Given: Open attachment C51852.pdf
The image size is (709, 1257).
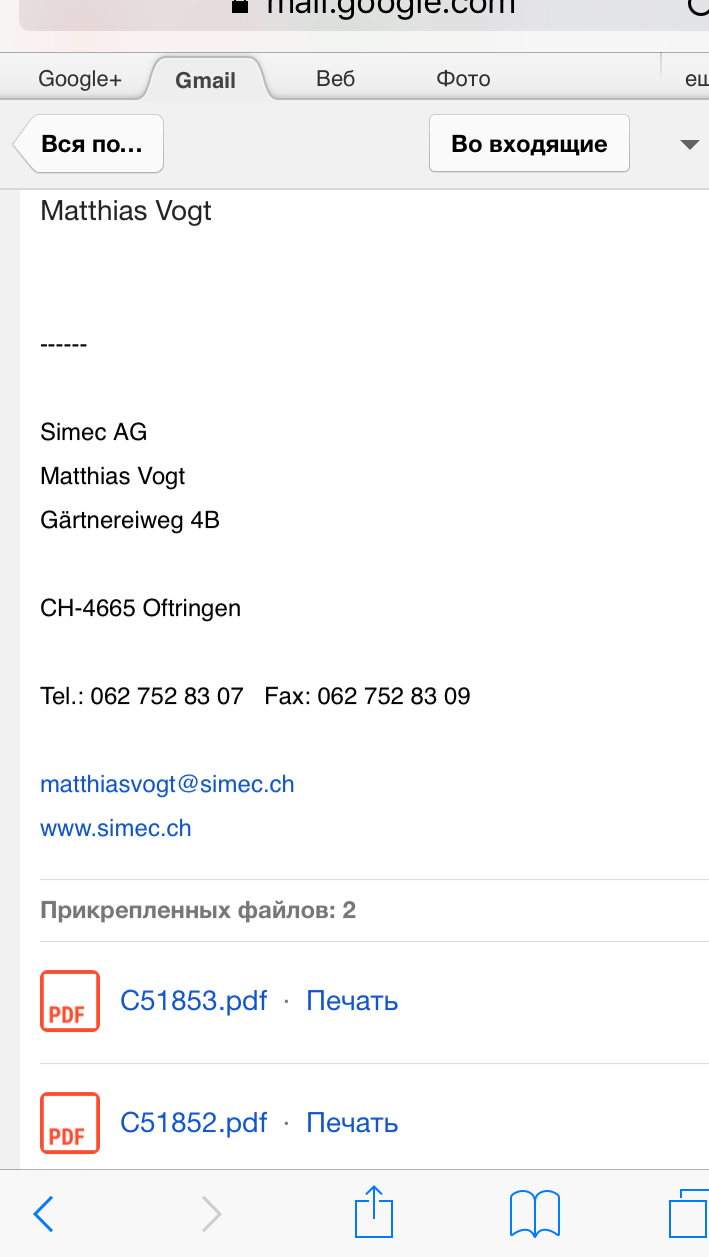Looking at the screenshot, I should (193, 1123).
